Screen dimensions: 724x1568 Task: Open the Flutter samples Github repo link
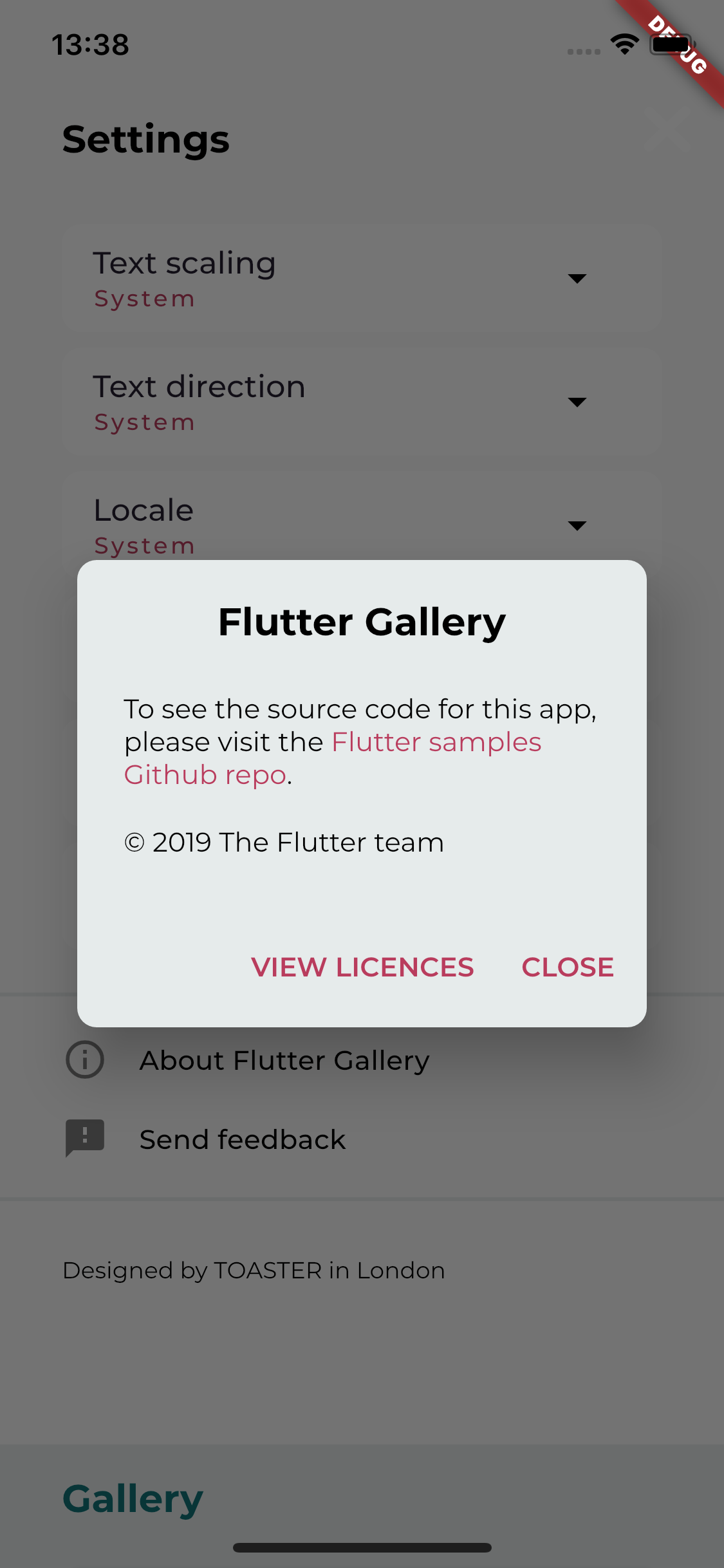point(436,742)
